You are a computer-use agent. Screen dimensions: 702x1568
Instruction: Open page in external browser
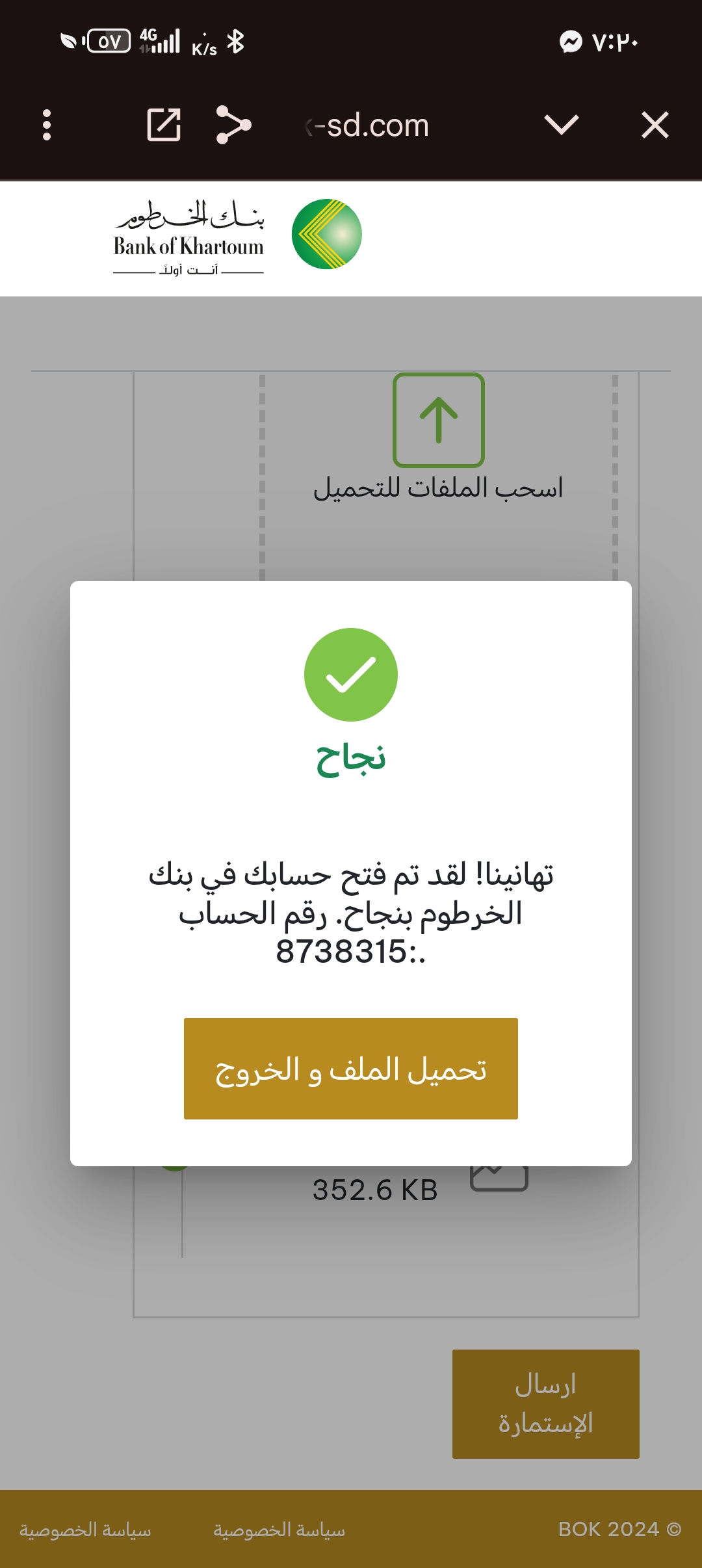point(164,125)
